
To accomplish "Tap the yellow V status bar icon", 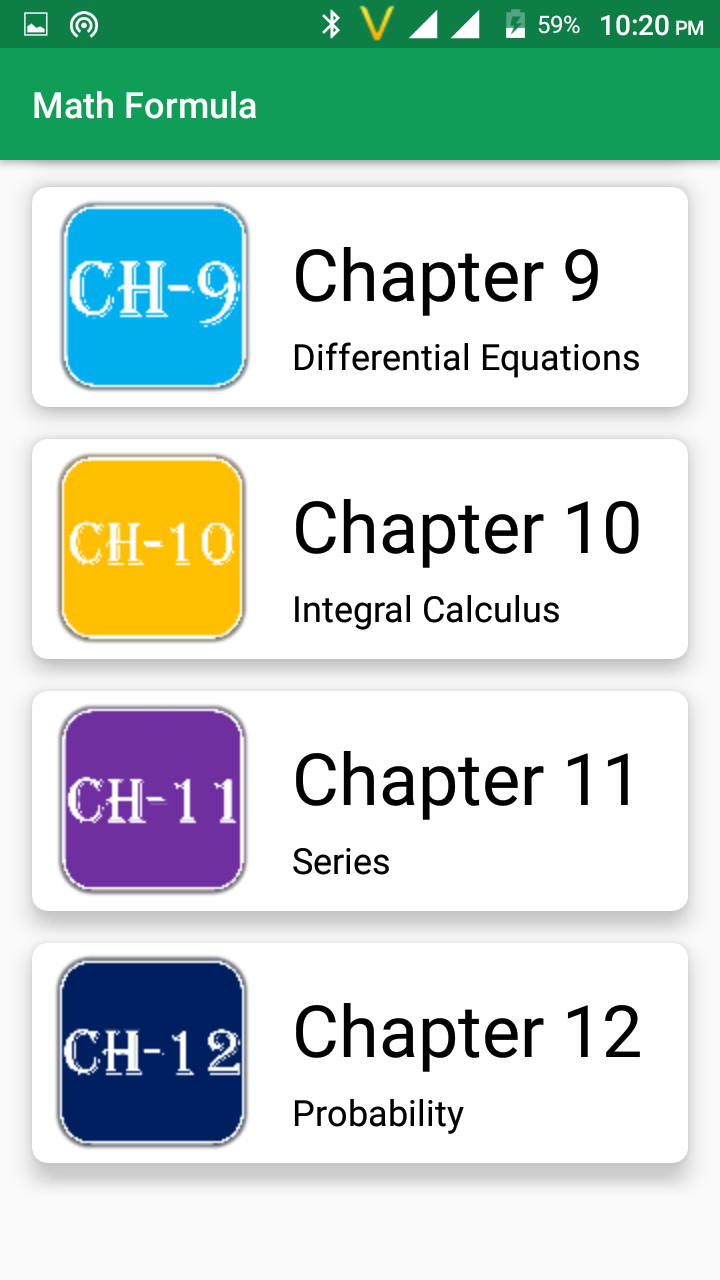I will click(376, 23).
